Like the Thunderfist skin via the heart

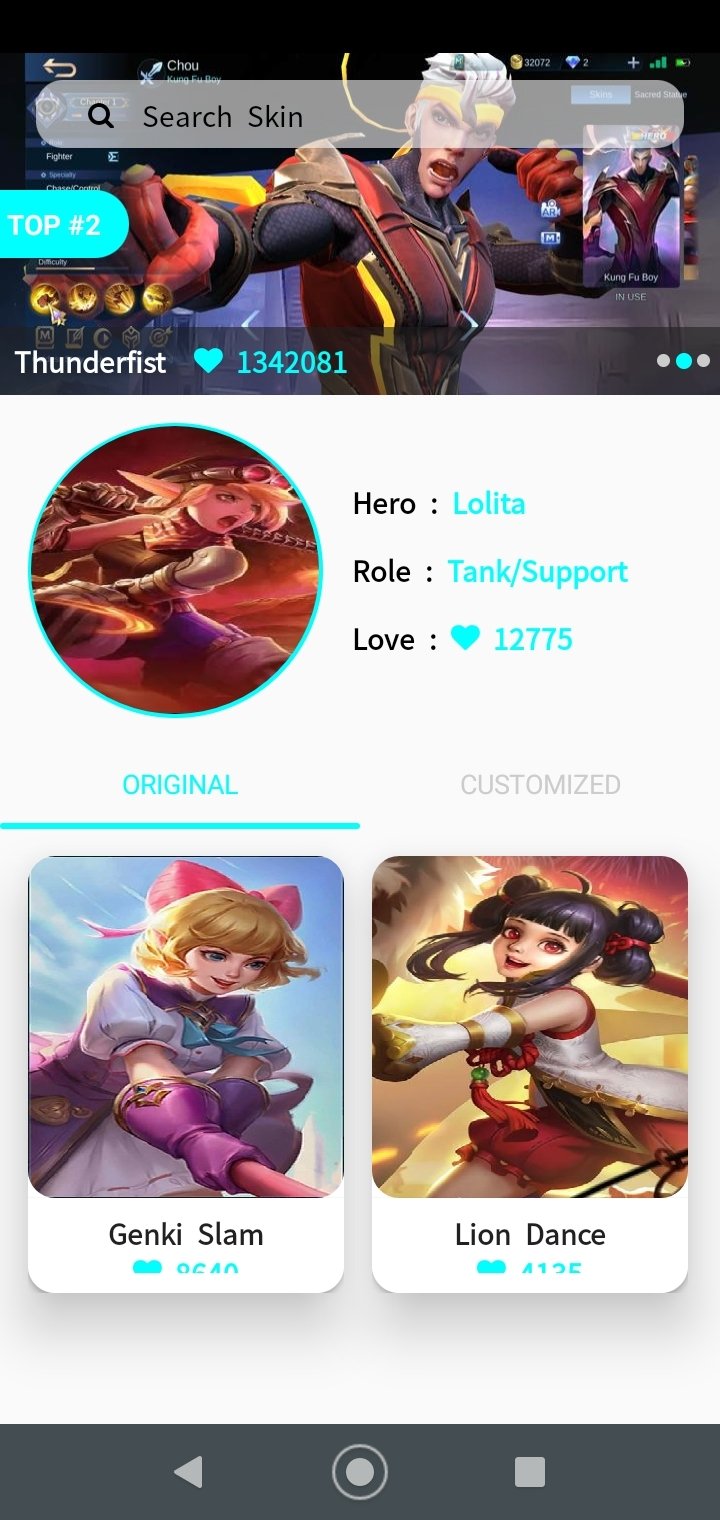click(x=208, y=361)
